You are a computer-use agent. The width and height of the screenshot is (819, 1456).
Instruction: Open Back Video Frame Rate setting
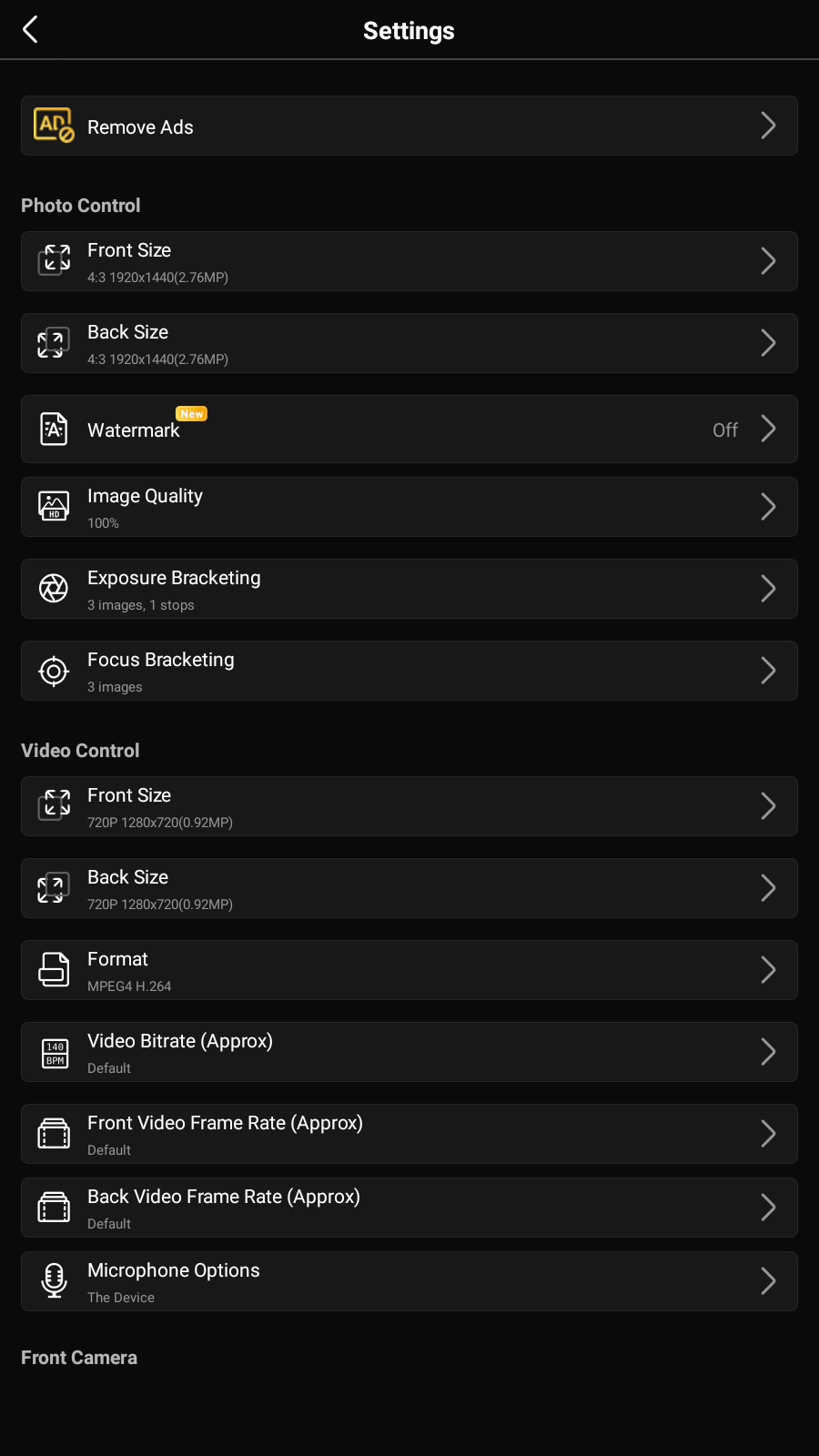[409, 1208]
